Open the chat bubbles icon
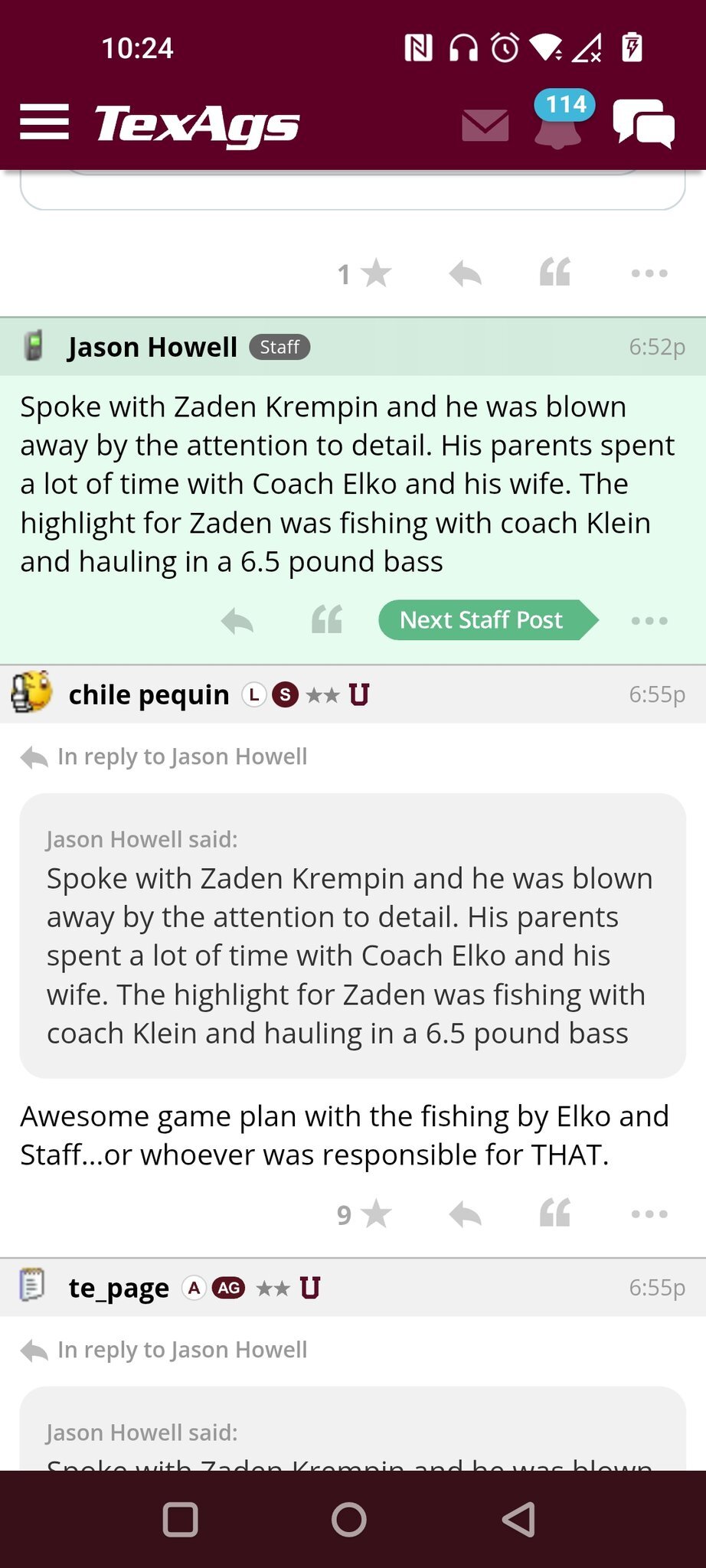This screenshot has height=1568, width=706. point(643,122)
